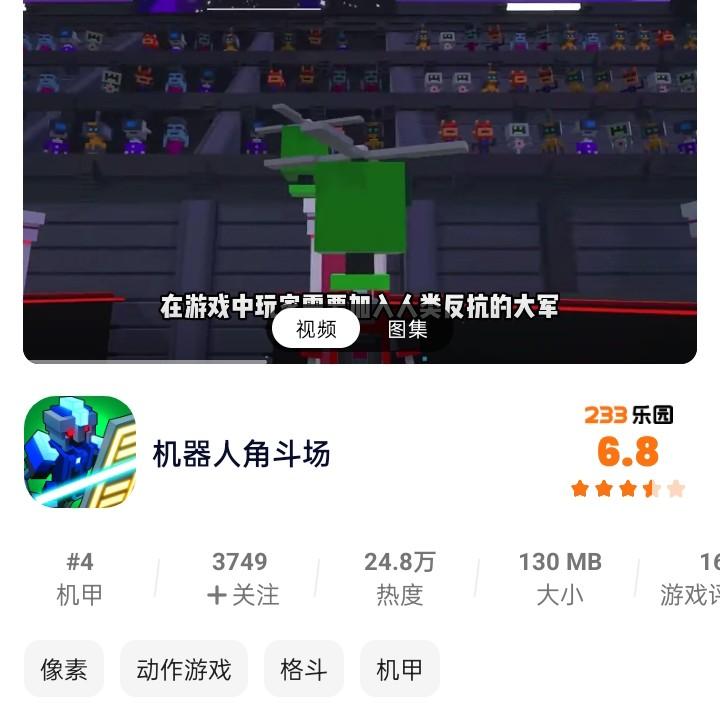Play the game preview video

point(360,160)
